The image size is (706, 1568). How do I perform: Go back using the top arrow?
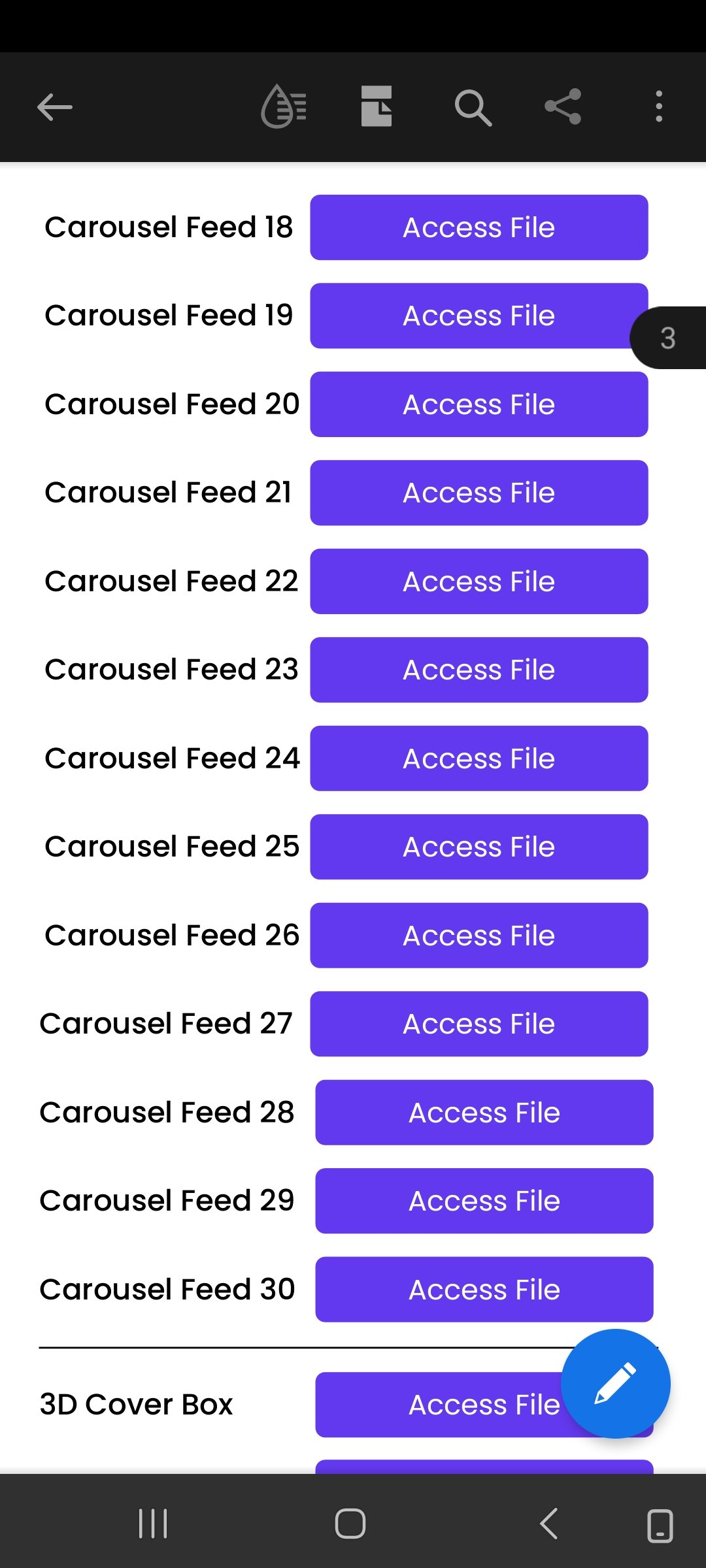point(55,107)
